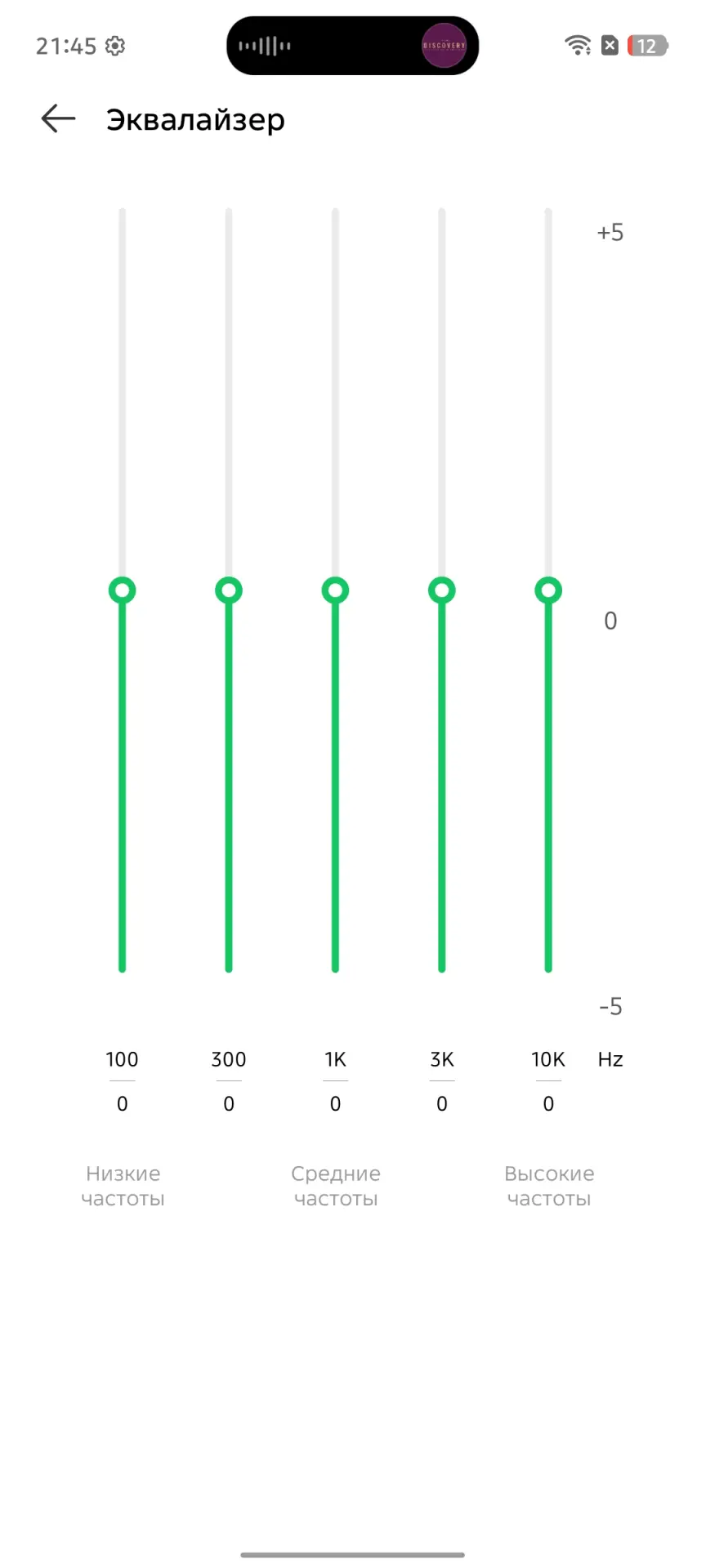Tap the 1K slider handle
The width and height of the screenshot is (706, 1568).
coord(335,590)
